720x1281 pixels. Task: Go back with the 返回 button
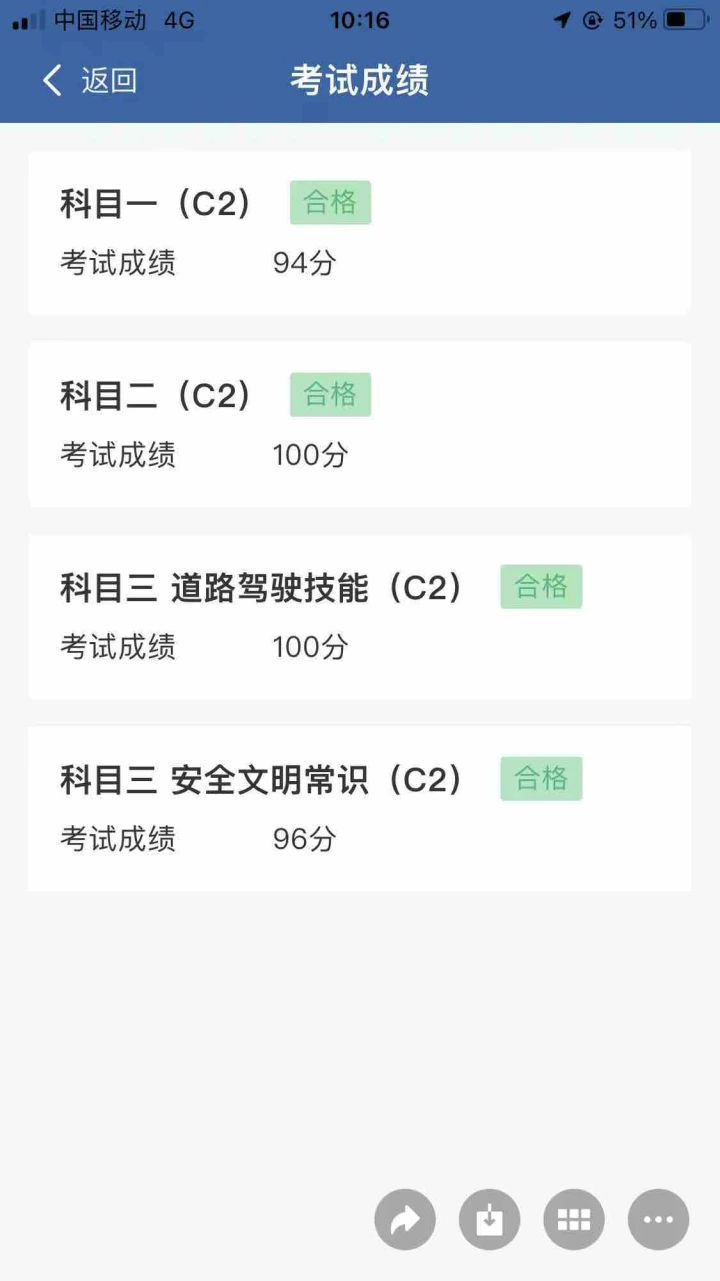90,80
